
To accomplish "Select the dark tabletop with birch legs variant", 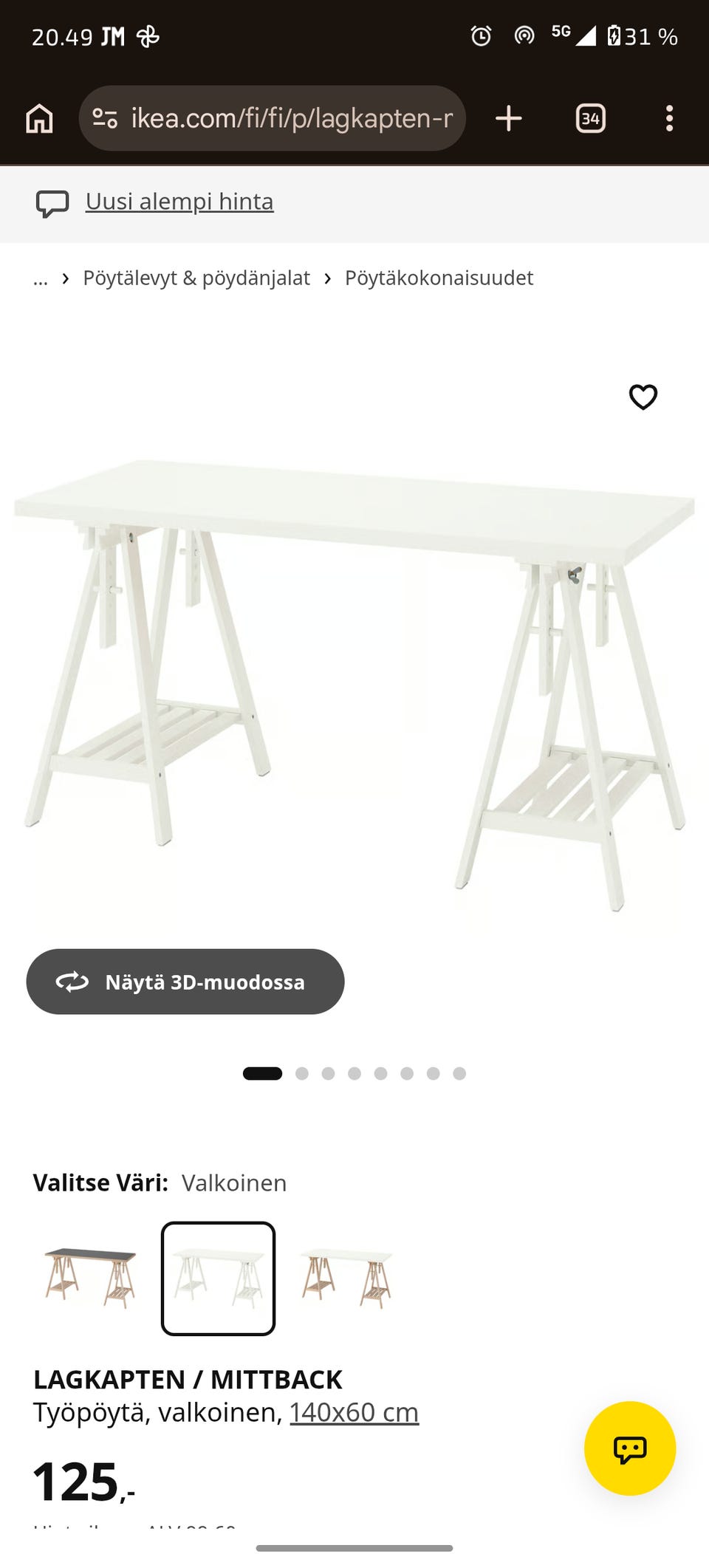I will pyautogui.click(x=91, y=1278).
